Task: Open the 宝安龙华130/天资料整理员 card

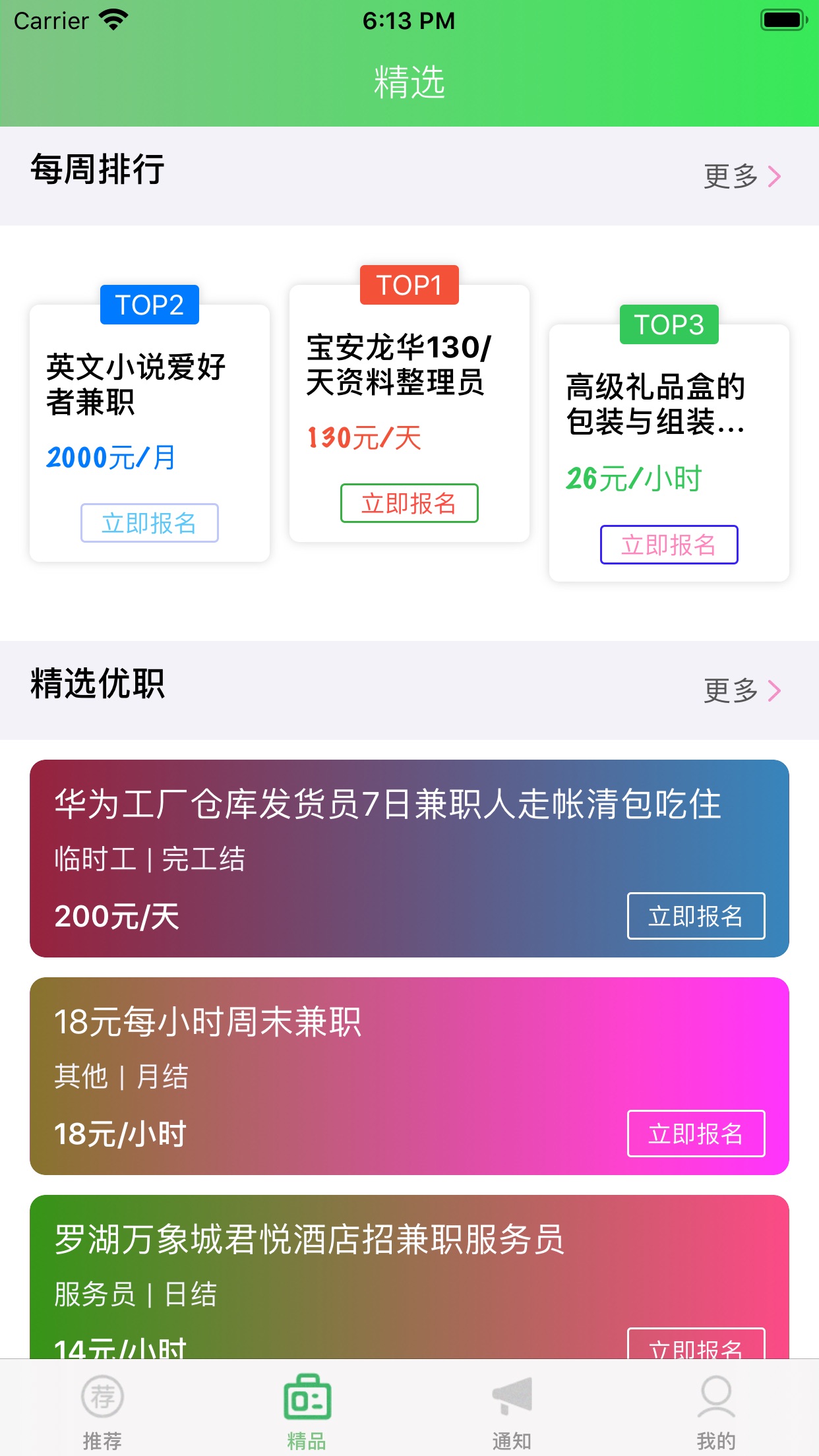Action: tap(409, 413)
